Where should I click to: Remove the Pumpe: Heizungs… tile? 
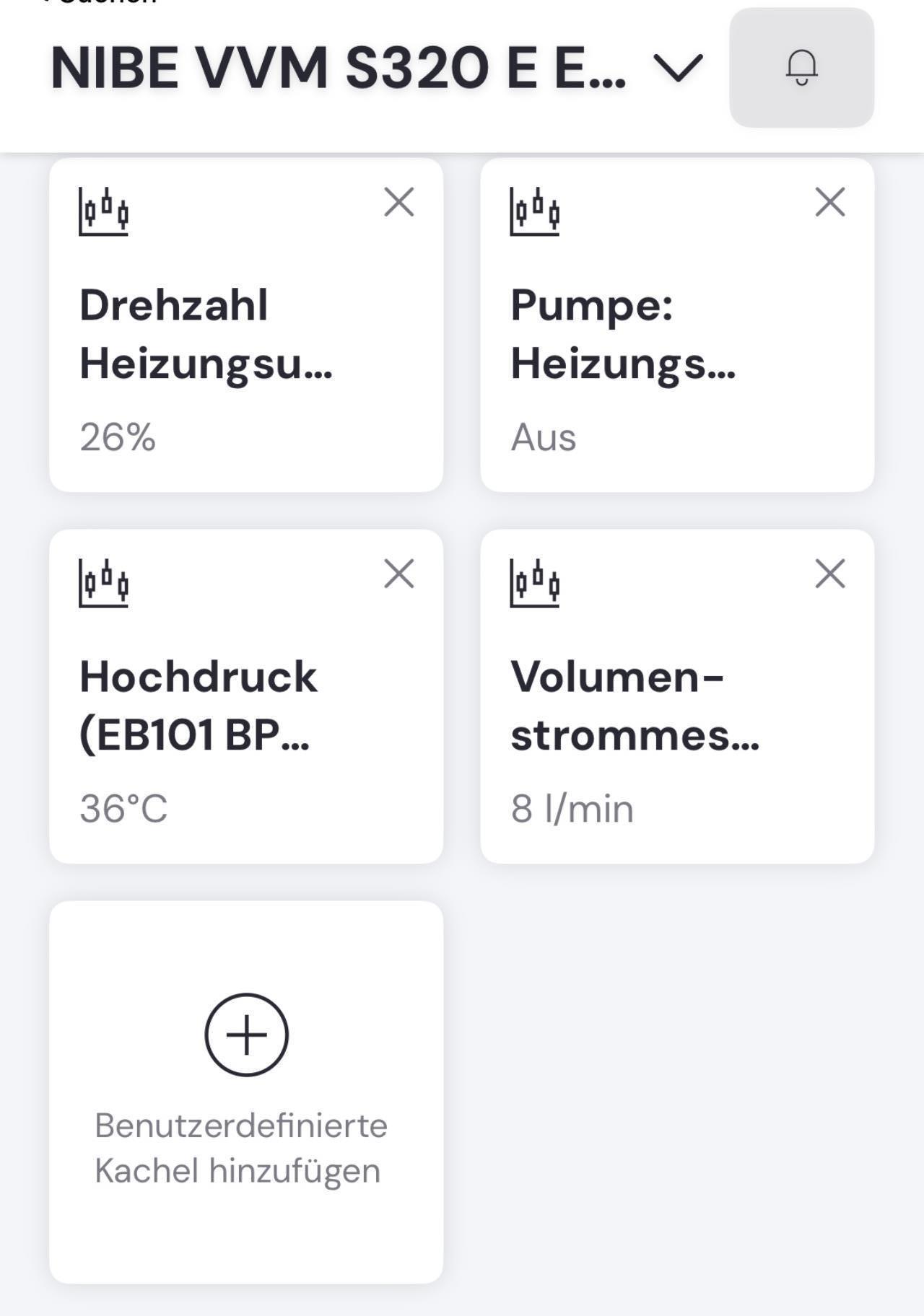coord(830,202)
